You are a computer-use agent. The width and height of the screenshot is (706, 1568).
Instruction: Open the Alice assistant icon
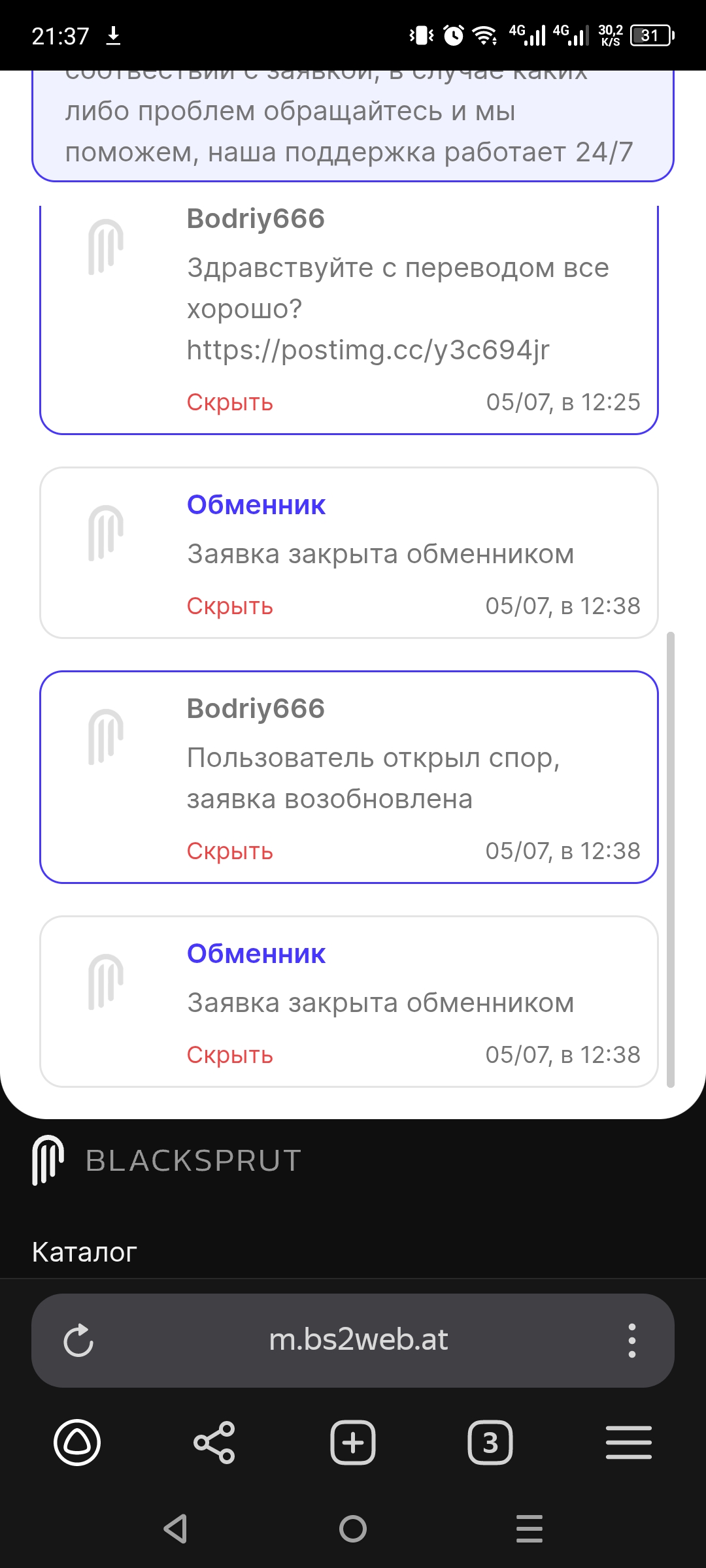point(77,1442)
